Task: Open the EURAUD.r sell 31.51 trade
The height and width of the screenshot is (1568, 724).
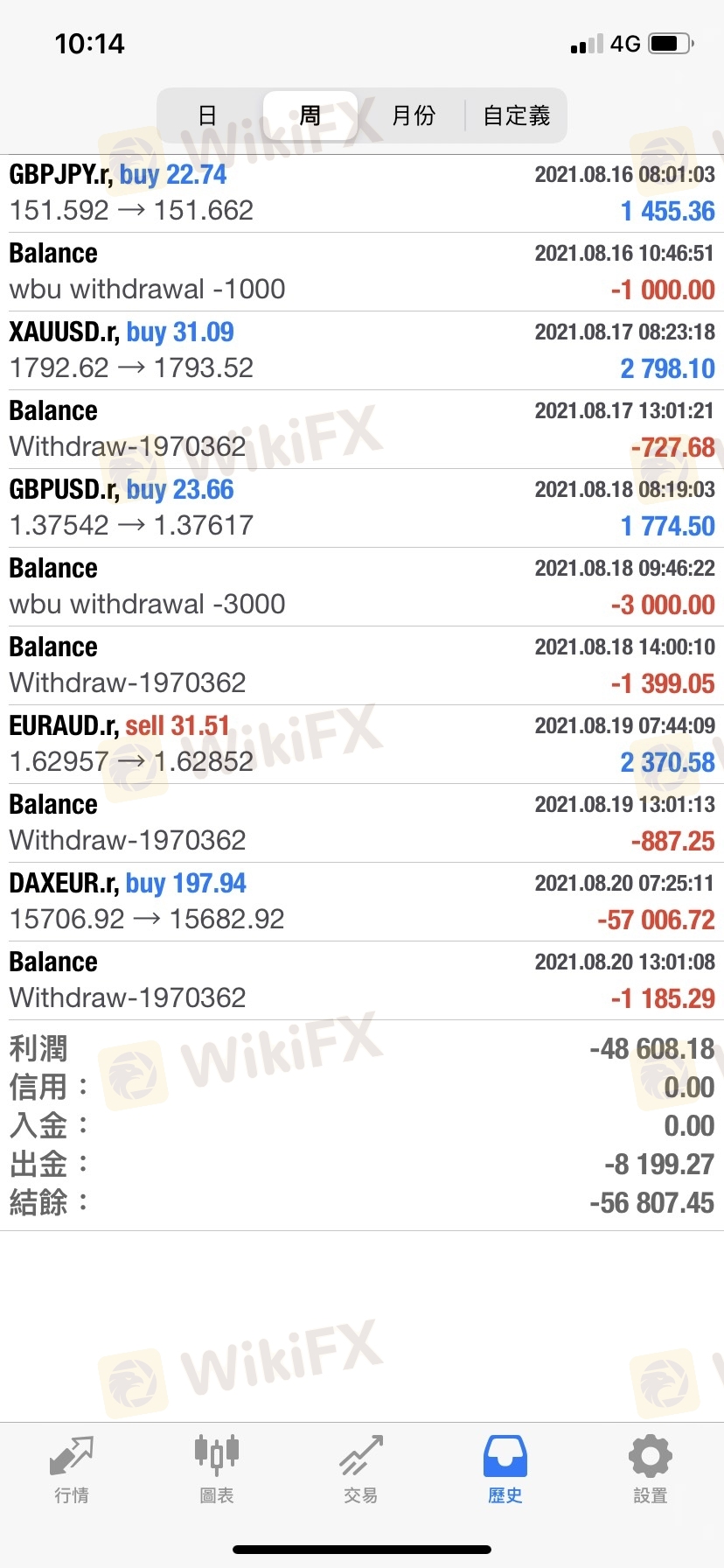Action: tap(362, 745)
